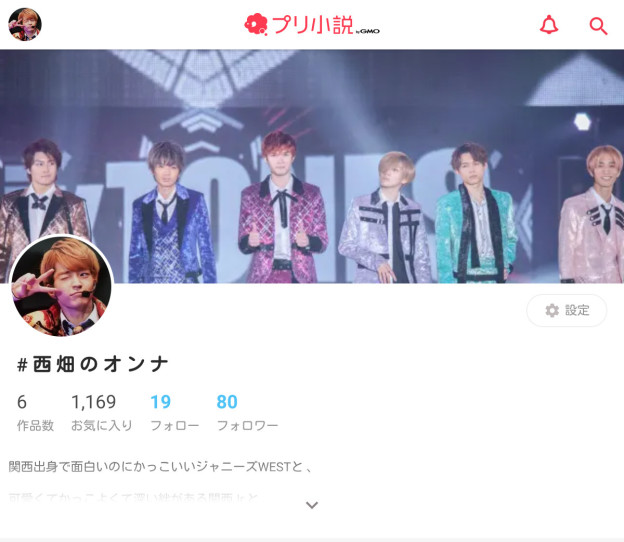Go to プリ小説 home via logo
This screenshot has height=542, width=624.
311,25
